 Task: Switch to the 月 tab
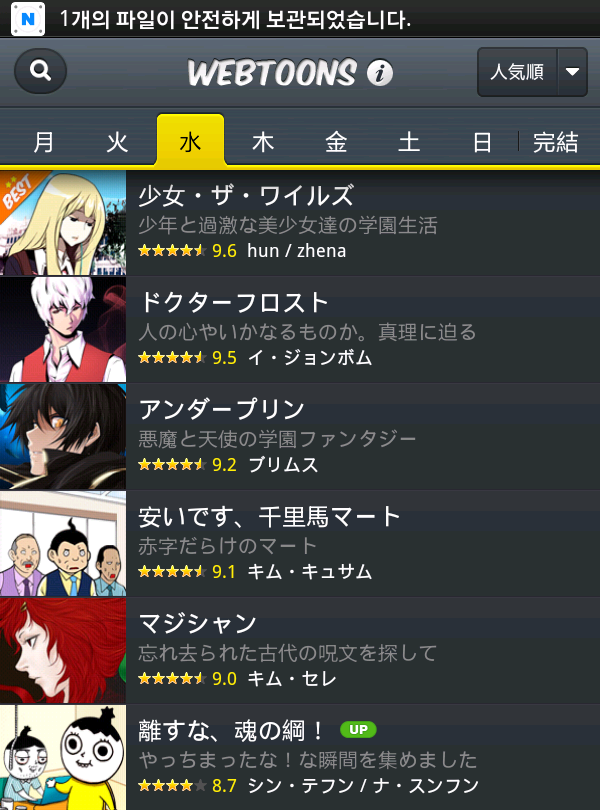point(44,142)
